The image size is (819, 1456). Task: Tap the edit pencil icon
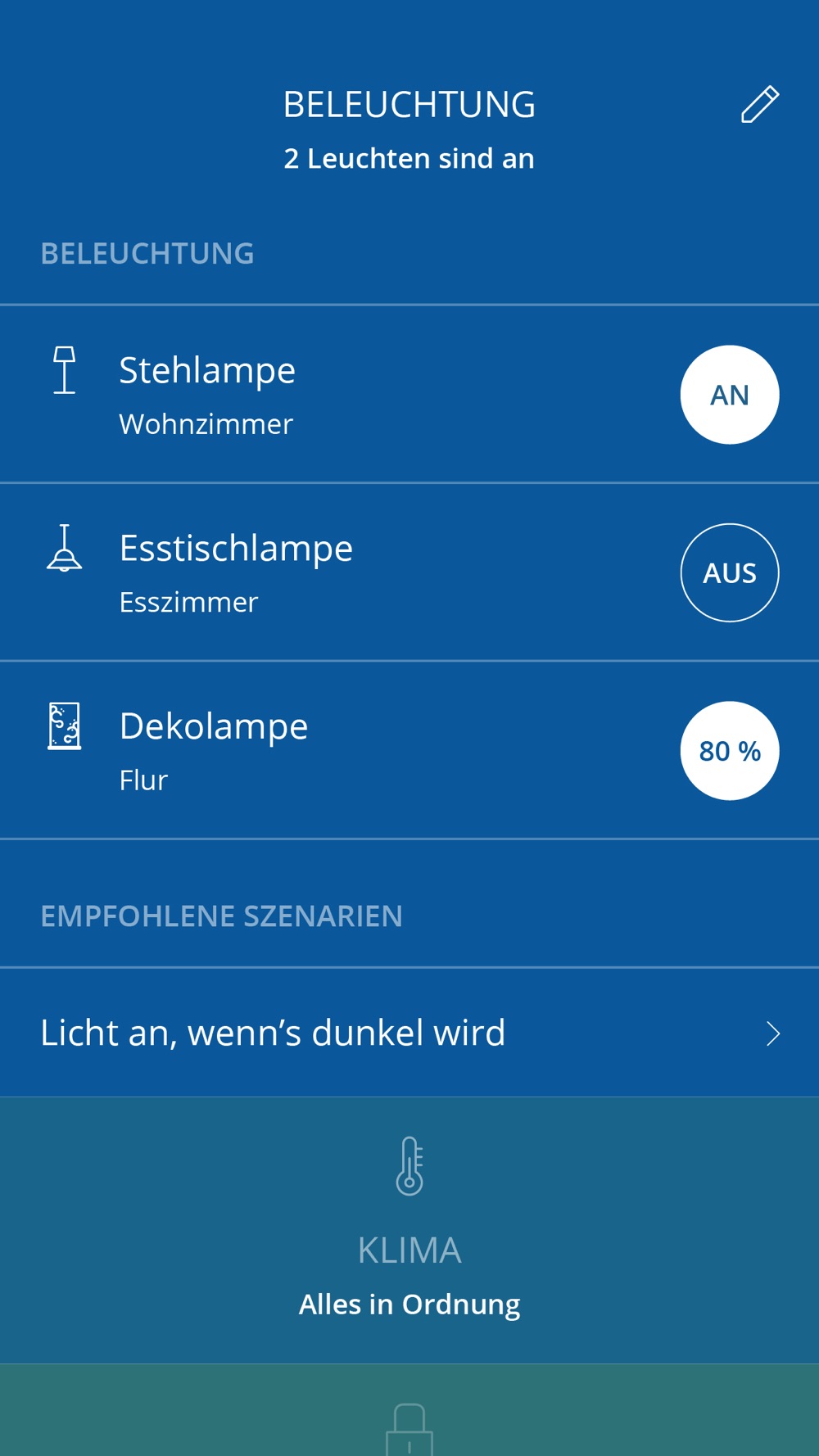click(760, 104)
